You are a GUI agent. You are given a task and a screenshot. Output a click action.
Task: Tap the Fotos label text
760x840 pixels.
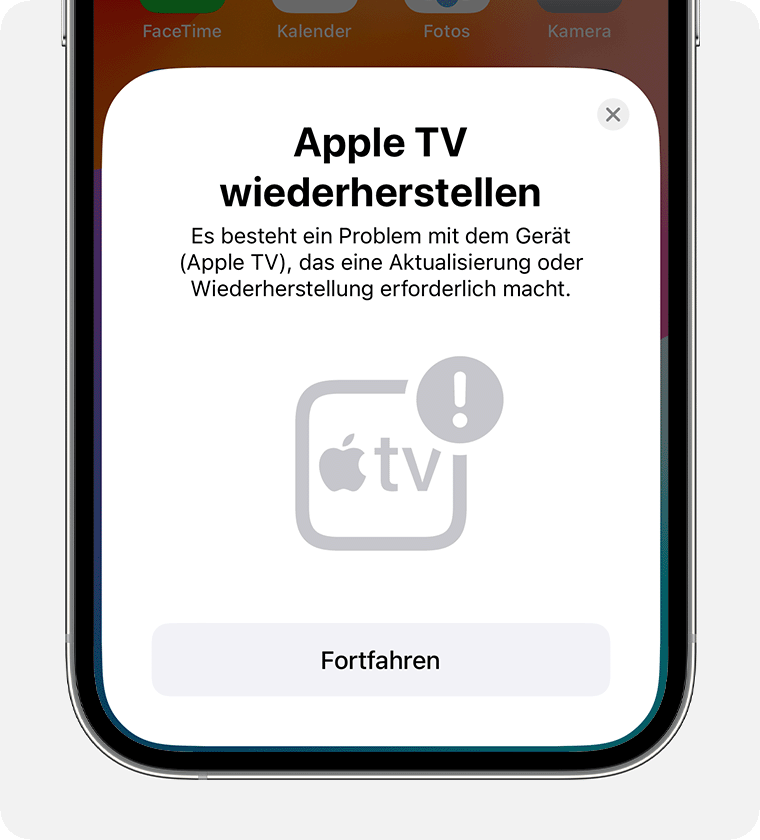[x=446, y=31]
